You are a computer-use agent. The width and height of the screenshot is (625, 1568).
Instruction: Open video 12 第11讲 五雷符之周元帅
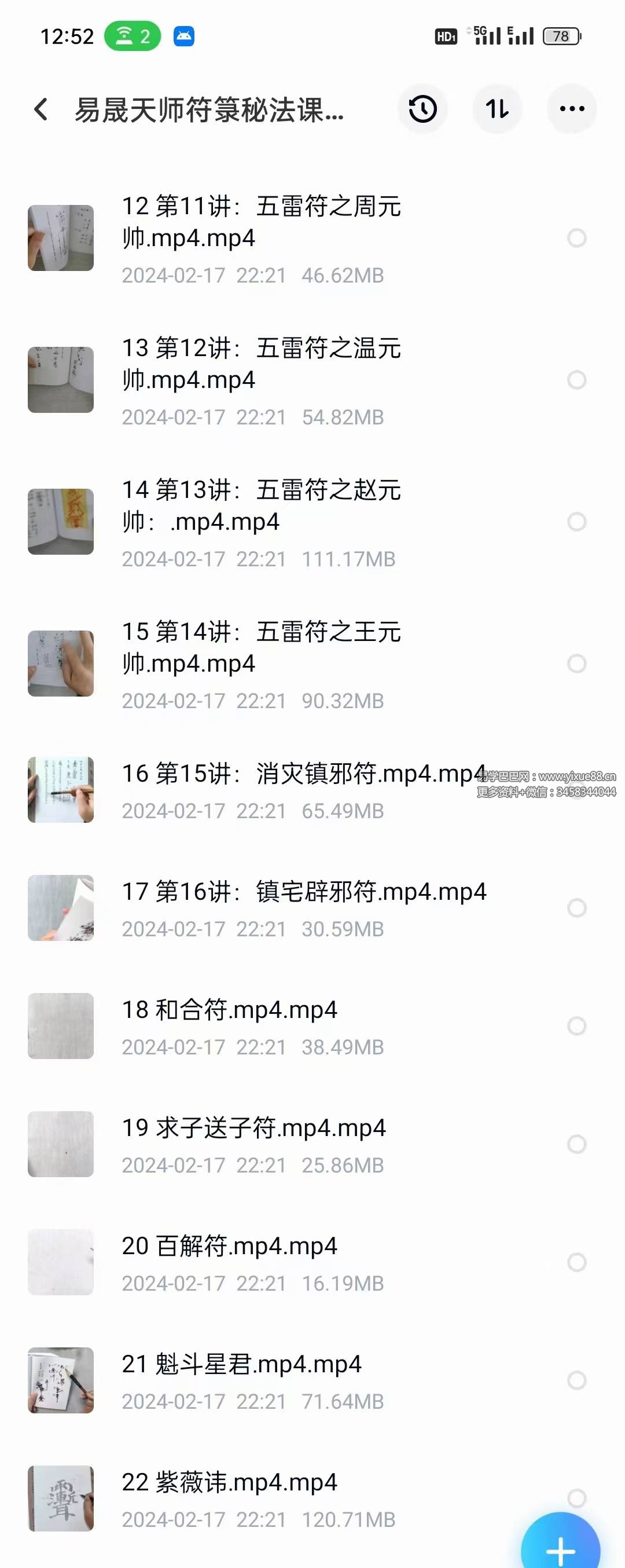262,222
